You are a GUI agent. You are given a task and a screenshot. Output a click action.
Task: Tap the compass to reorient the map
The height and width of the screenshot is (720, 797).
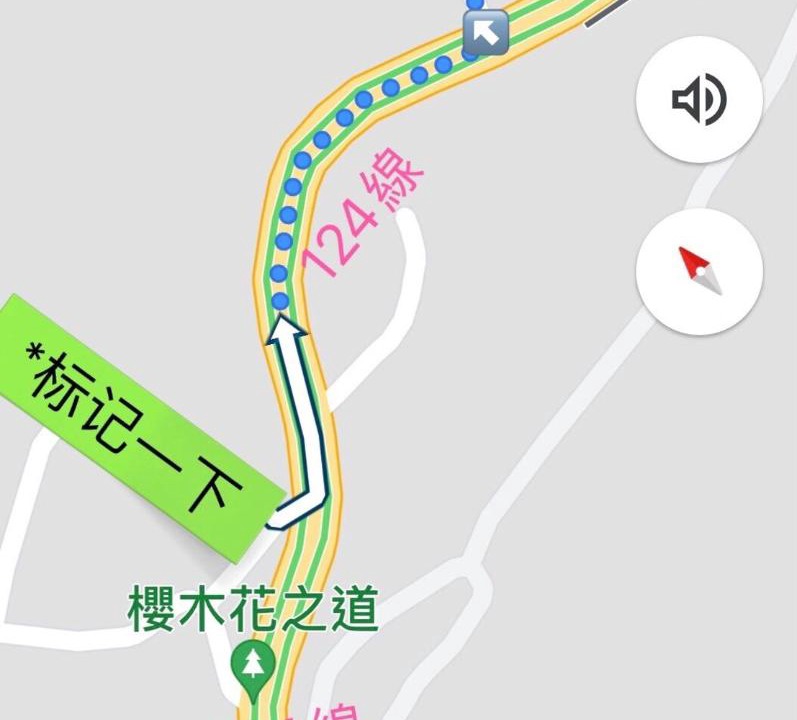699,271
